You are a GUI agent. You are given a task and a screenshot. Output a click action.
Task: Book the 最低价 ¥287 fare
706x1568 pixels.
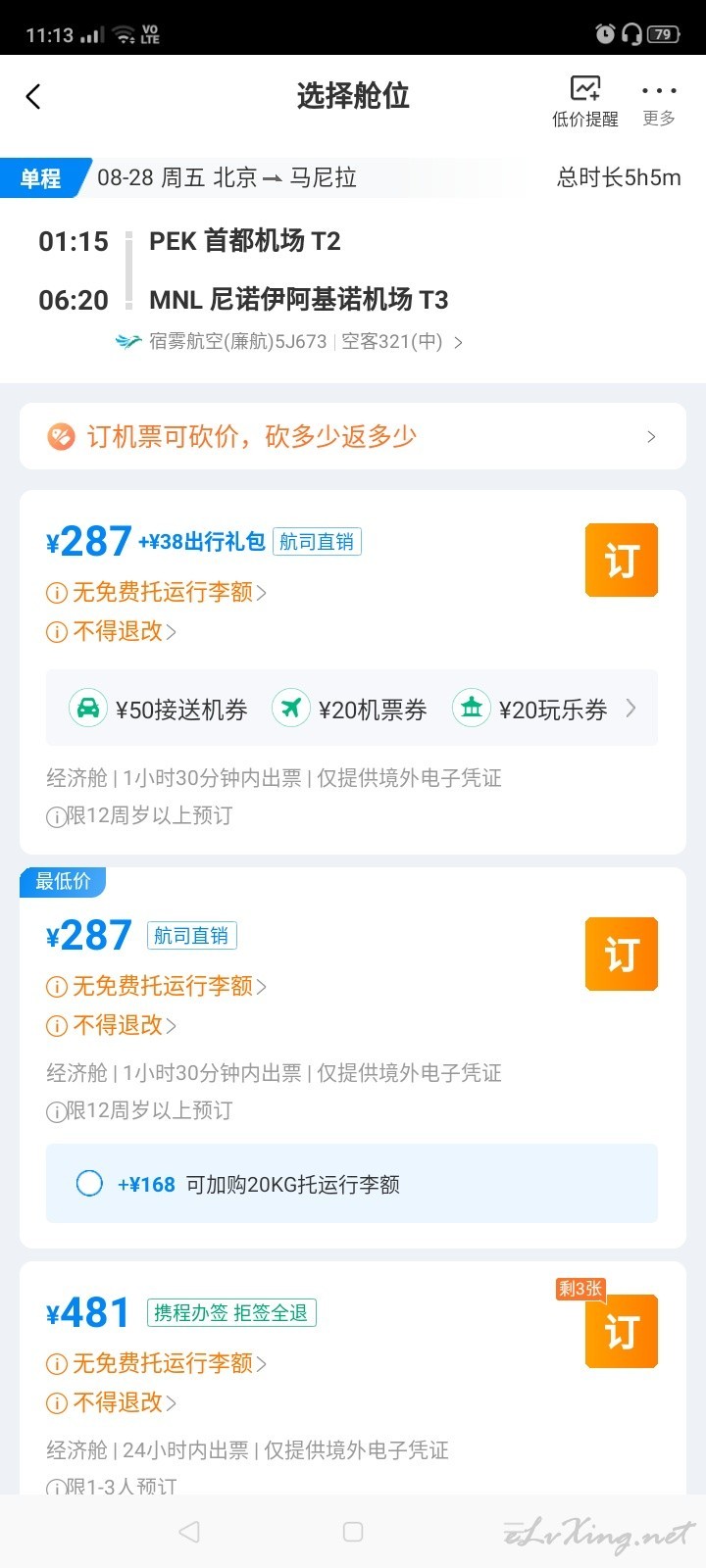point(622,955)
